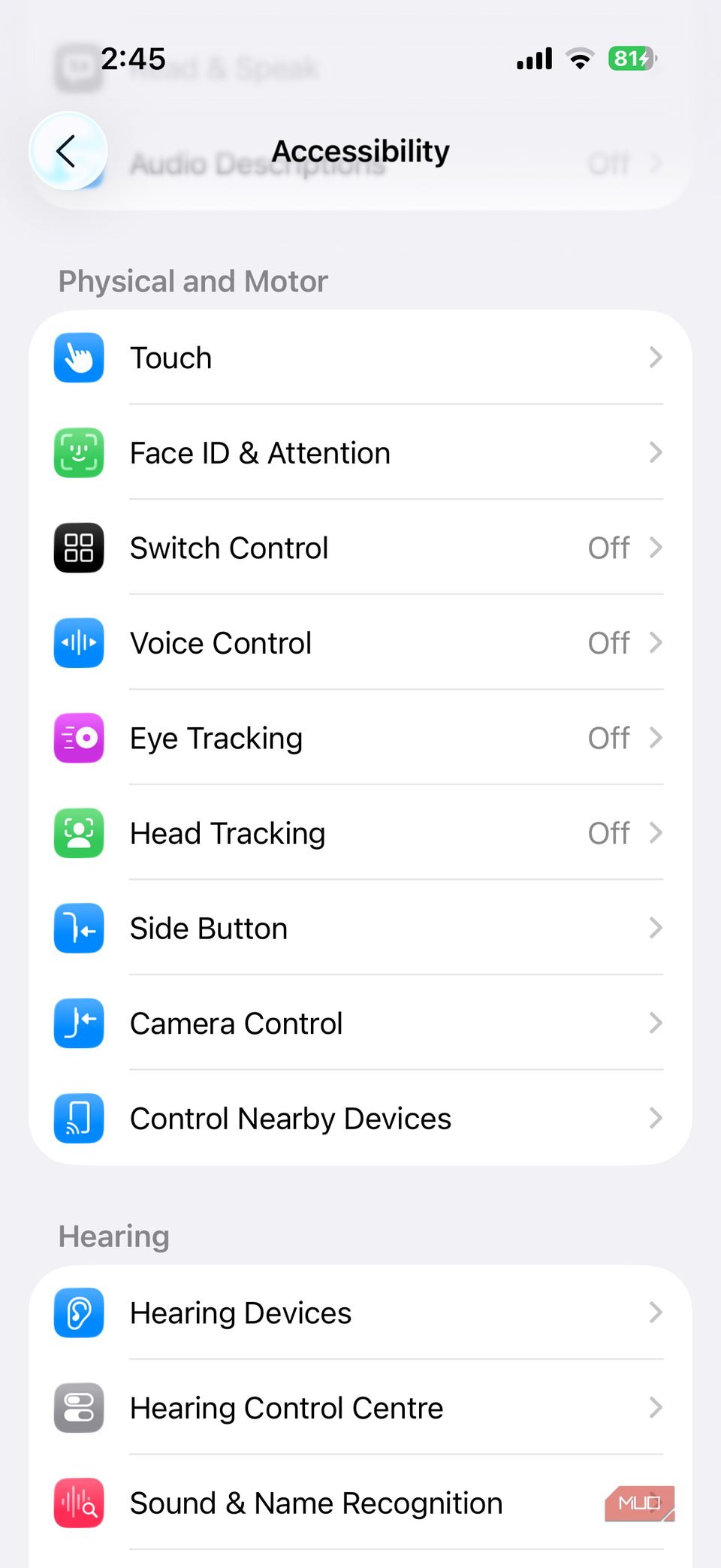
Task: Open the Side Button icon
Action: click(x=78, y=929)
